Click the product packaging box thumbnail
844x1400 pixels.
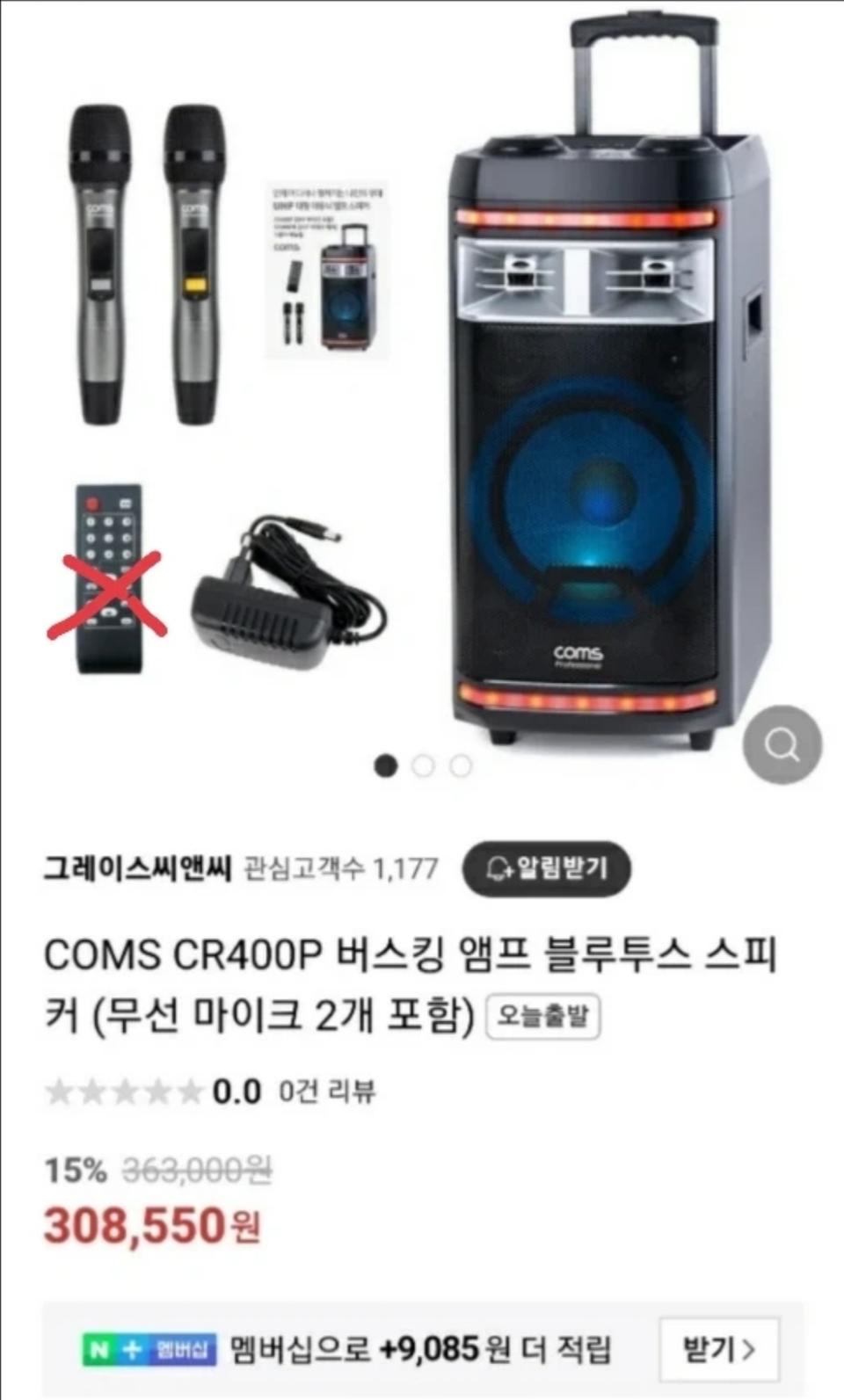pyautogui.click(x=332, y=268)
